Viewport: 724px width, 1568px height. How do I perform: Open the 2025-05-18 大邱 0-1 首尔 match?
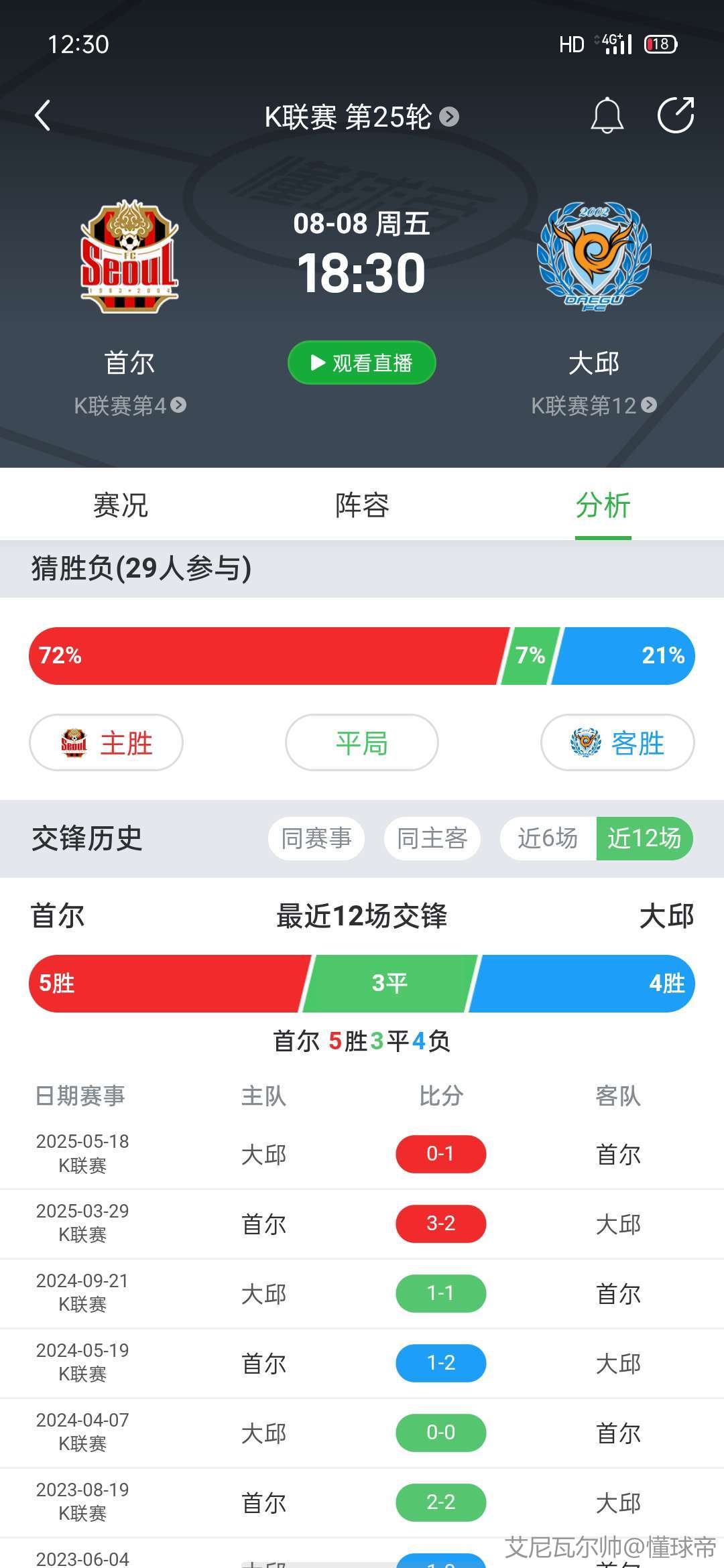(x=362, y=1154)
